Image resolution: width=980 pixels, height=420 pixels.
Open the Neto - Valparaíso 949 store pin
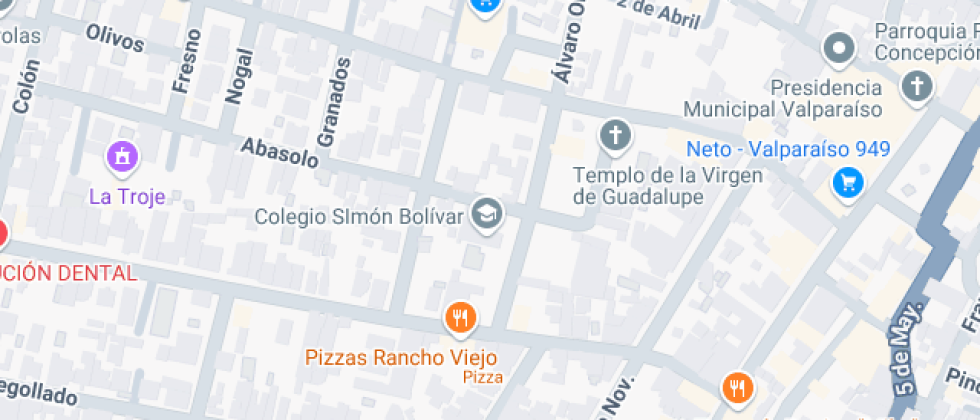coord(848,183)
